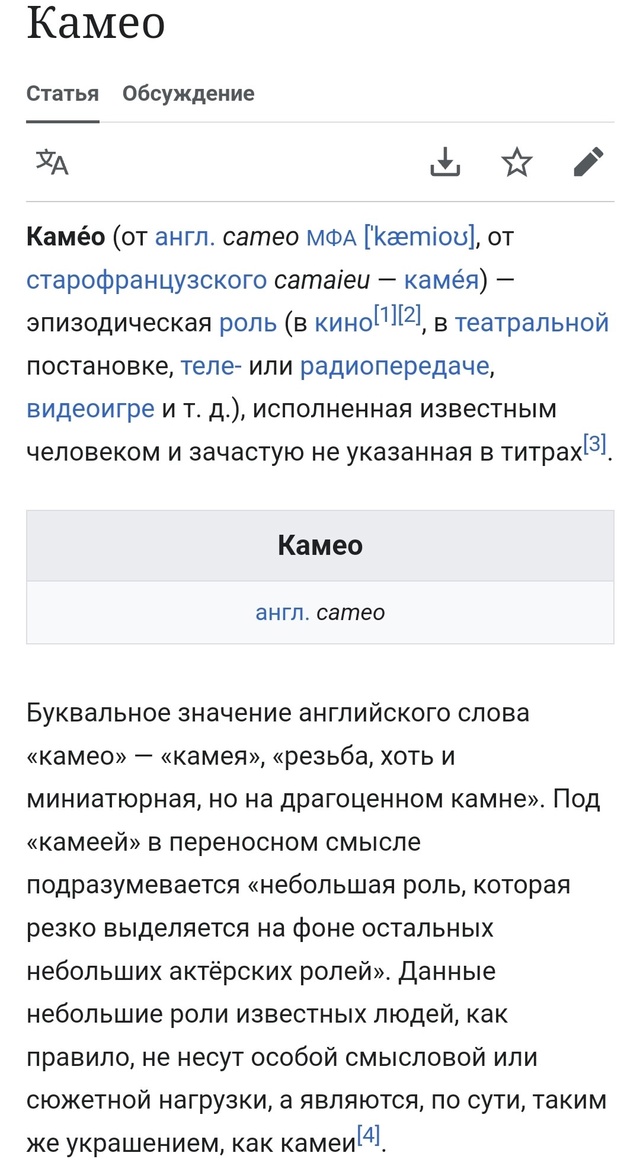Follow the кино link
640x1175 pixels.
click(342, 323)
